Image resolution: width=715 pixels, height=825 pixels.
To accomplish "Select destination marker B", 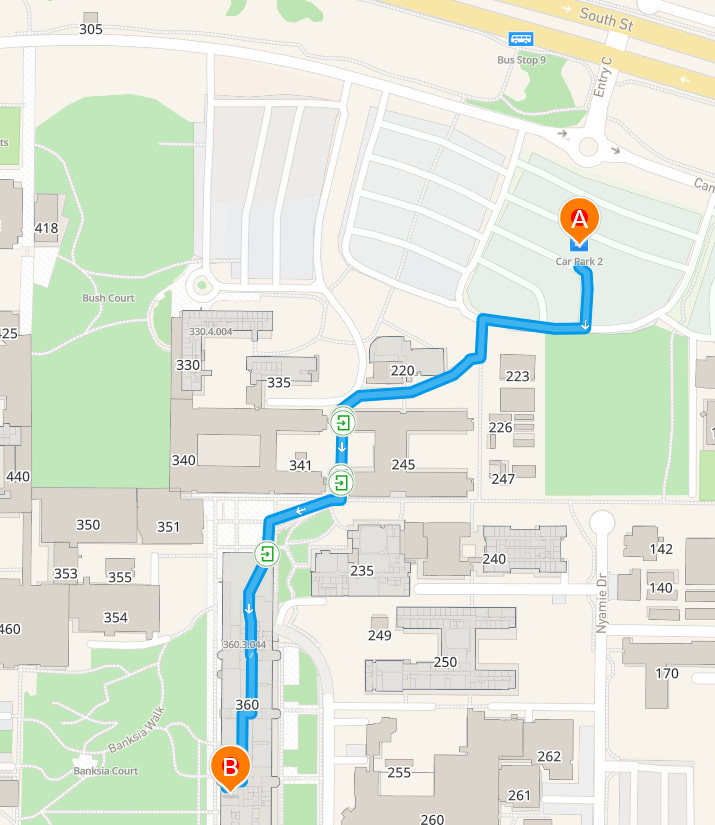I will click(x=230, y=768).
